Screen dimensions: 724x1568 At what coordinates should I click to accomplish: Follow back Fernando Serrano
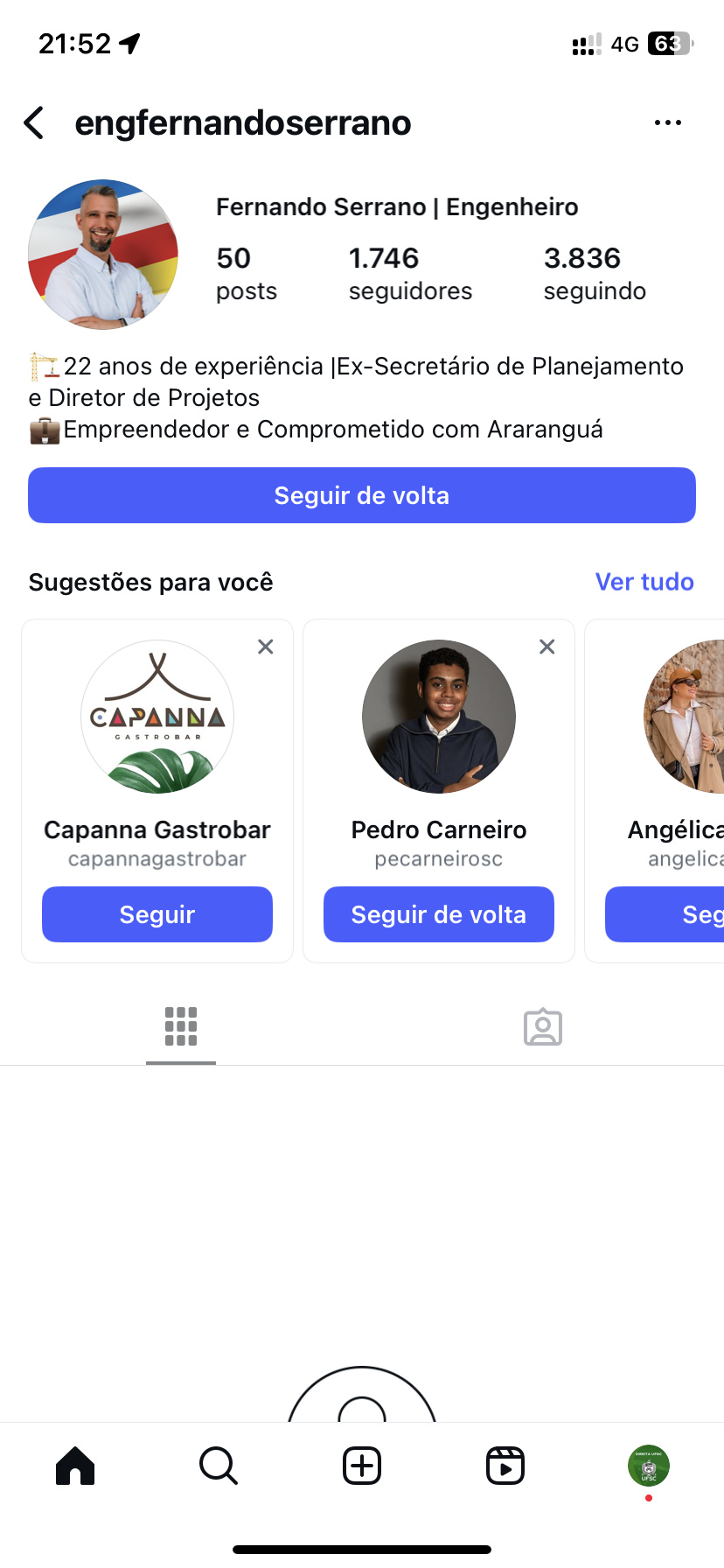pos(362,495)
